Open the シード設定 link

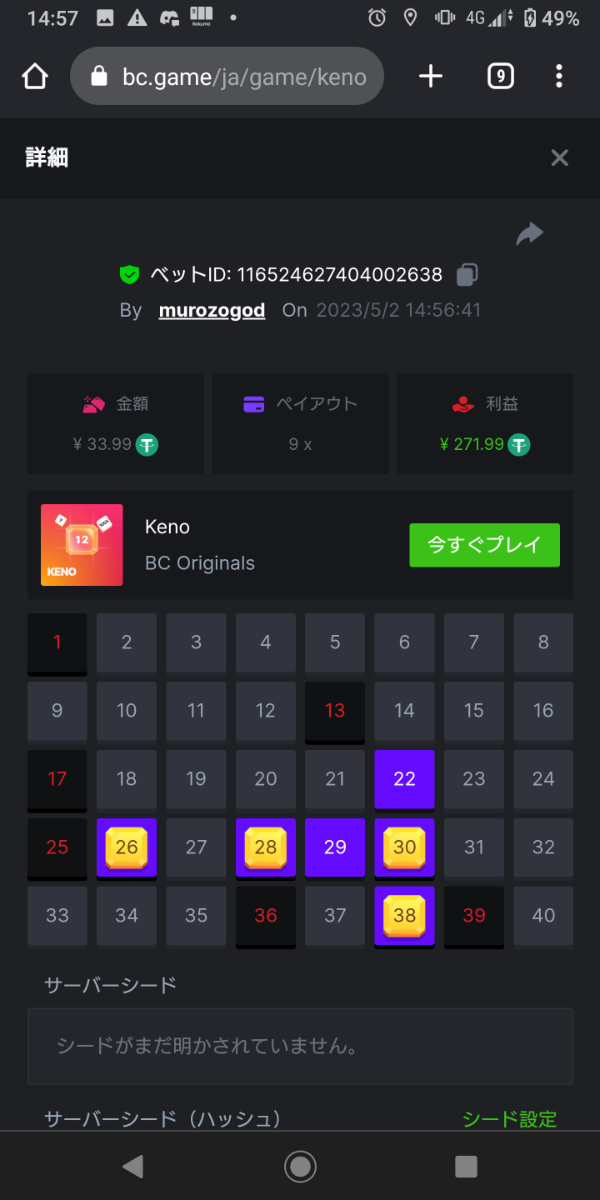point(509,1119)
